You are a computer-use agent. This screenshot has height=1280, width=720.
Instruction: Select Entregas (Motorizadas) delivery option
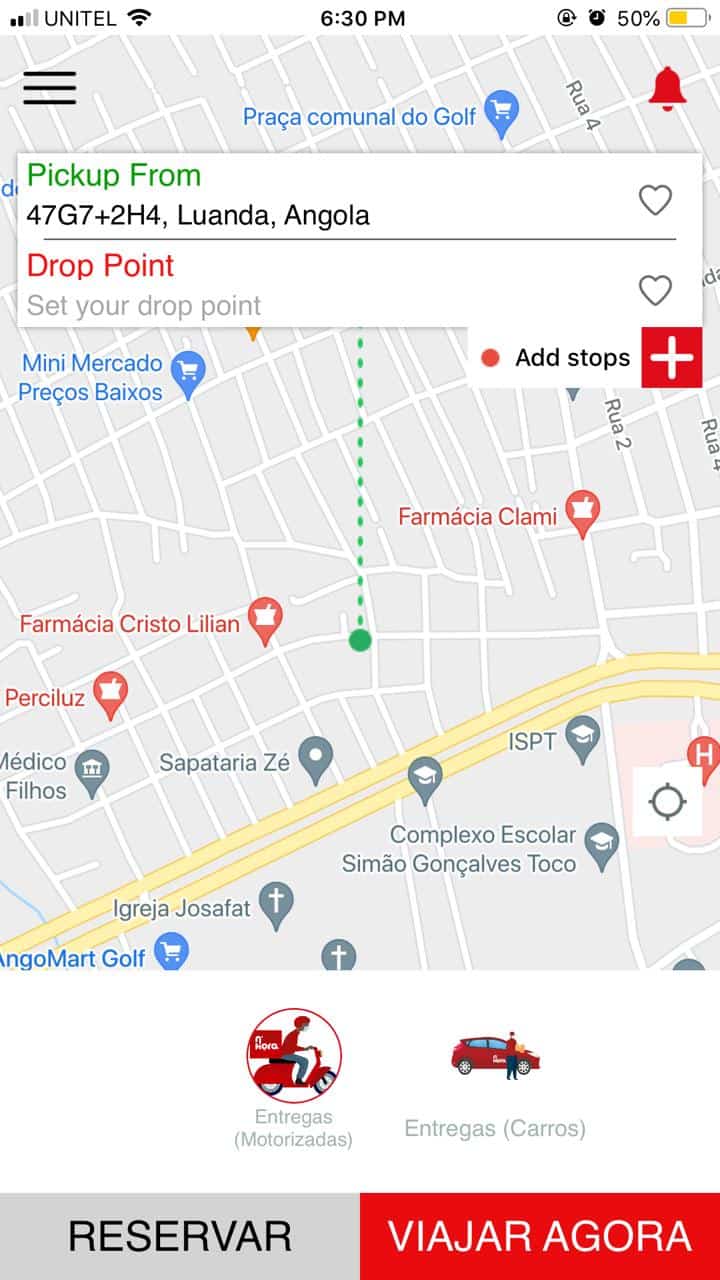pyautogui.click(x=294, y=1057)
